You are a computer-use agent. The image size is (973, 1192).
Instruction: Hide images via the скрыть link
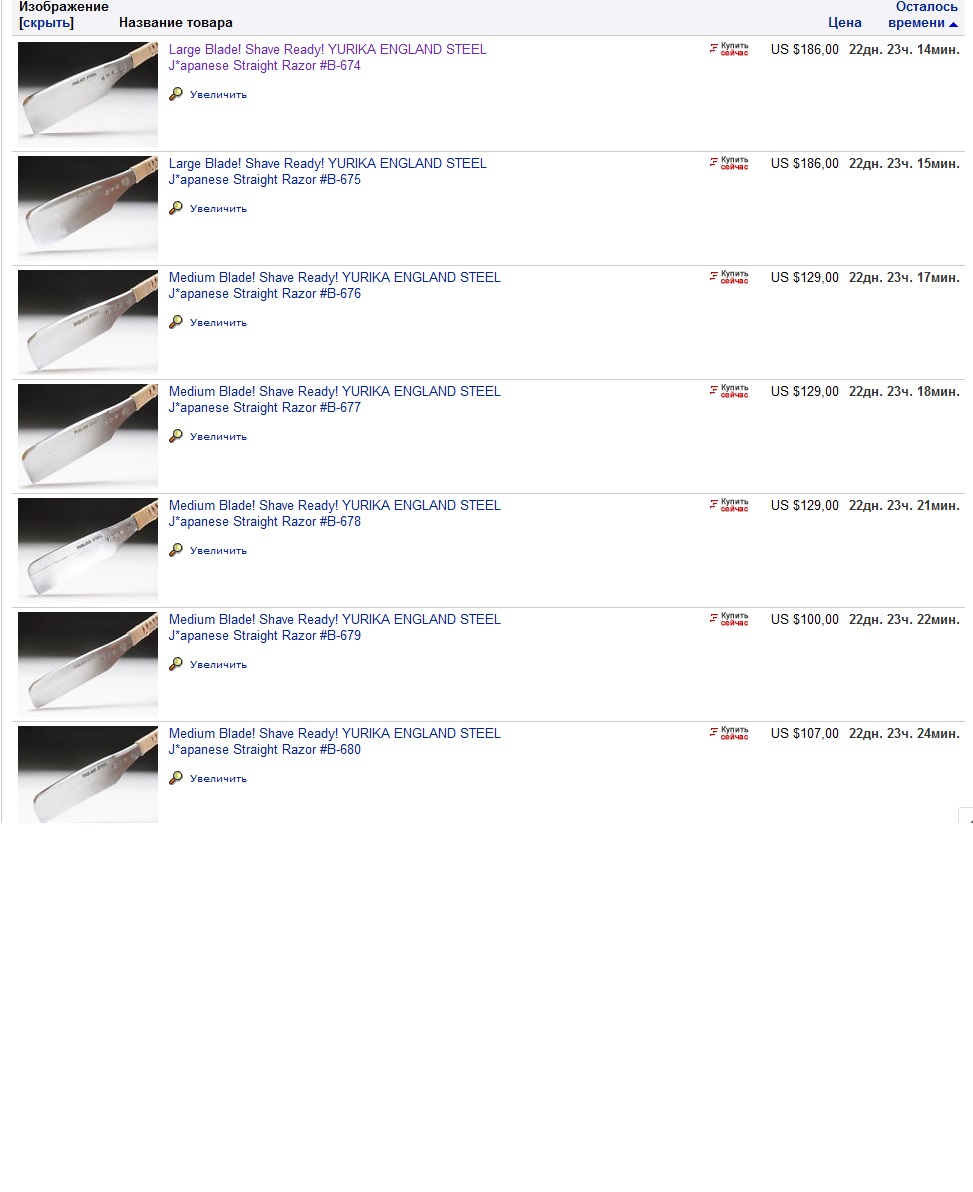tap(46, 23)
